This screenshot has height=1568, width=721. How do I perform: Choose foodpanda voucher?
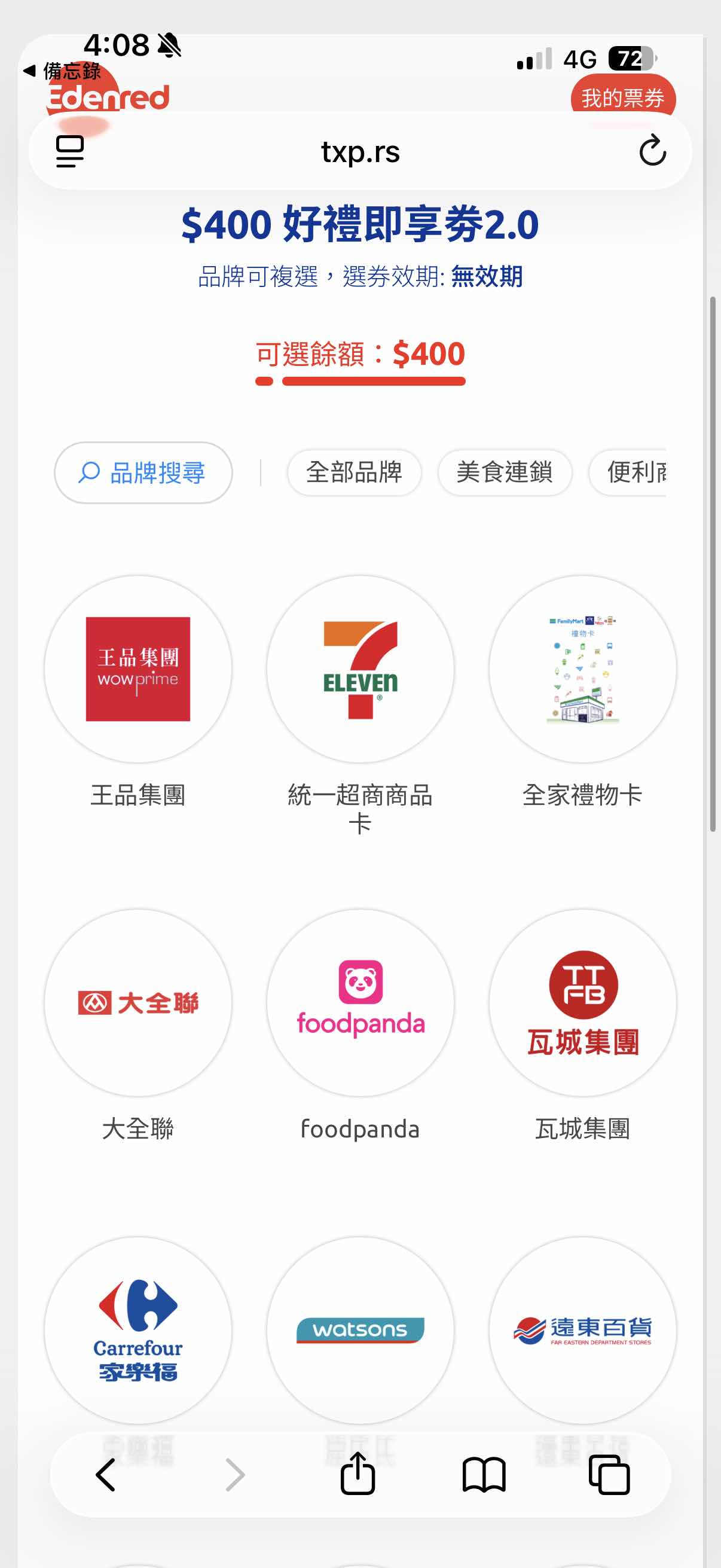coord(360,1002)
